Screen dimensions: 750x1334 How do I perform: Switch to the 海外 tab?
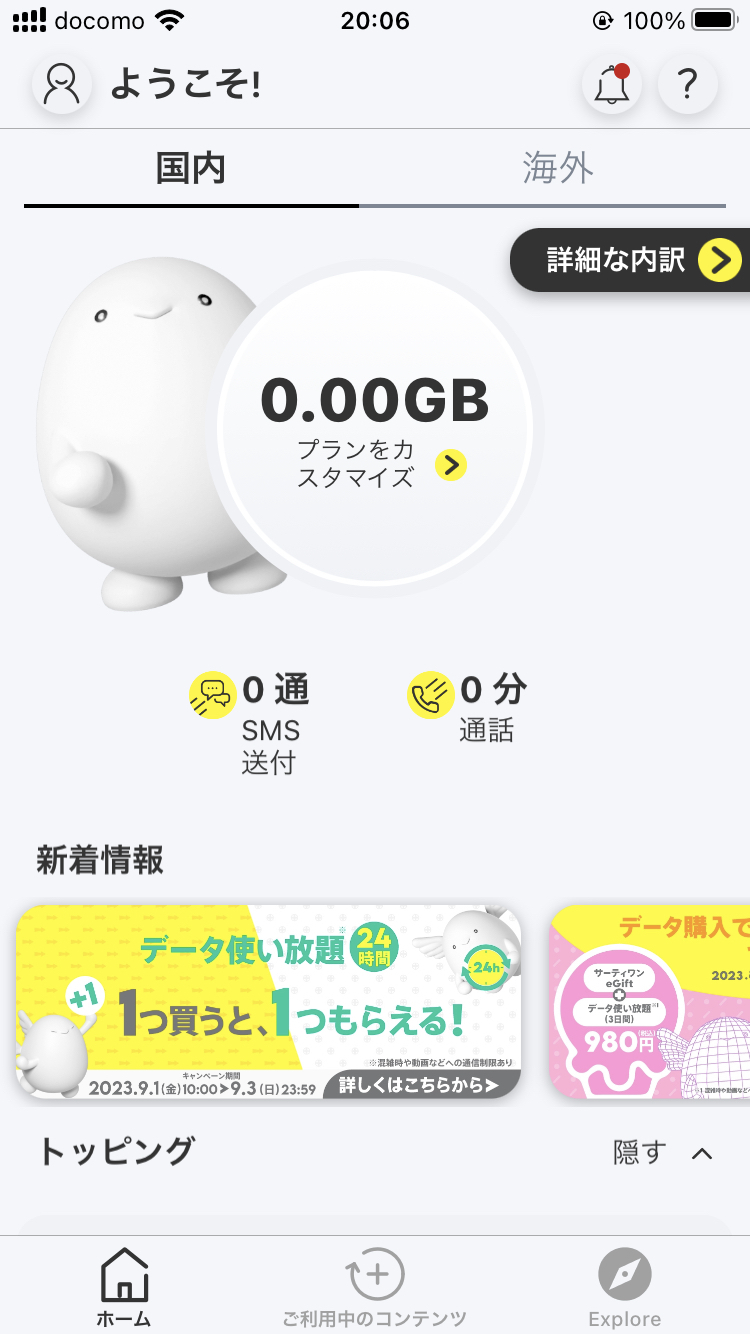click(559, 168)
